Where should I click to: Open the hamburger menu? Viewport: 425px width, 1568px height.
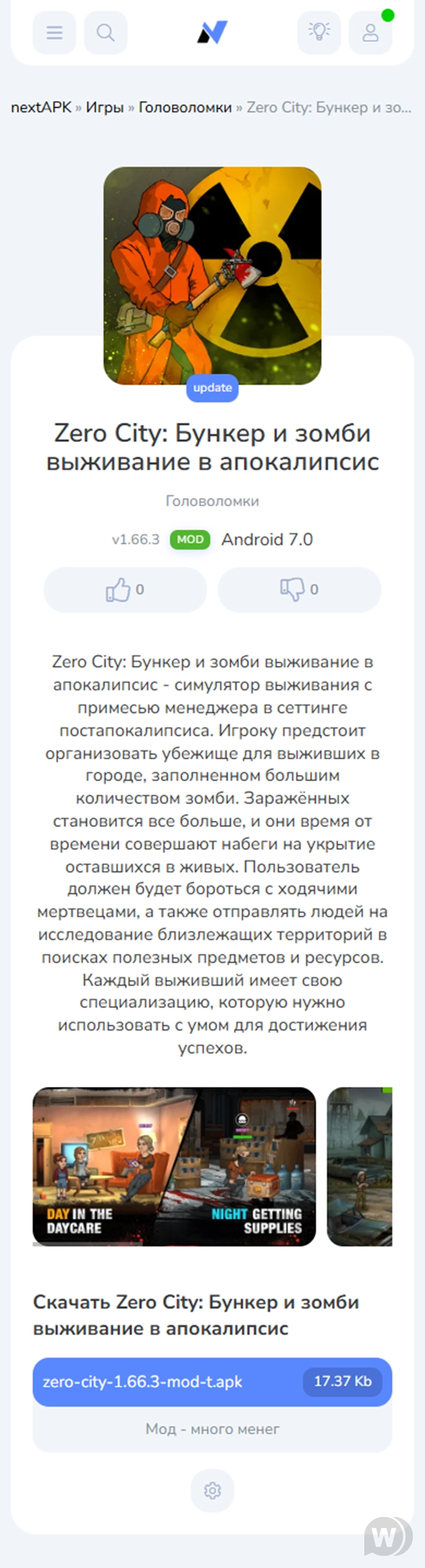[x=54, y=32]
